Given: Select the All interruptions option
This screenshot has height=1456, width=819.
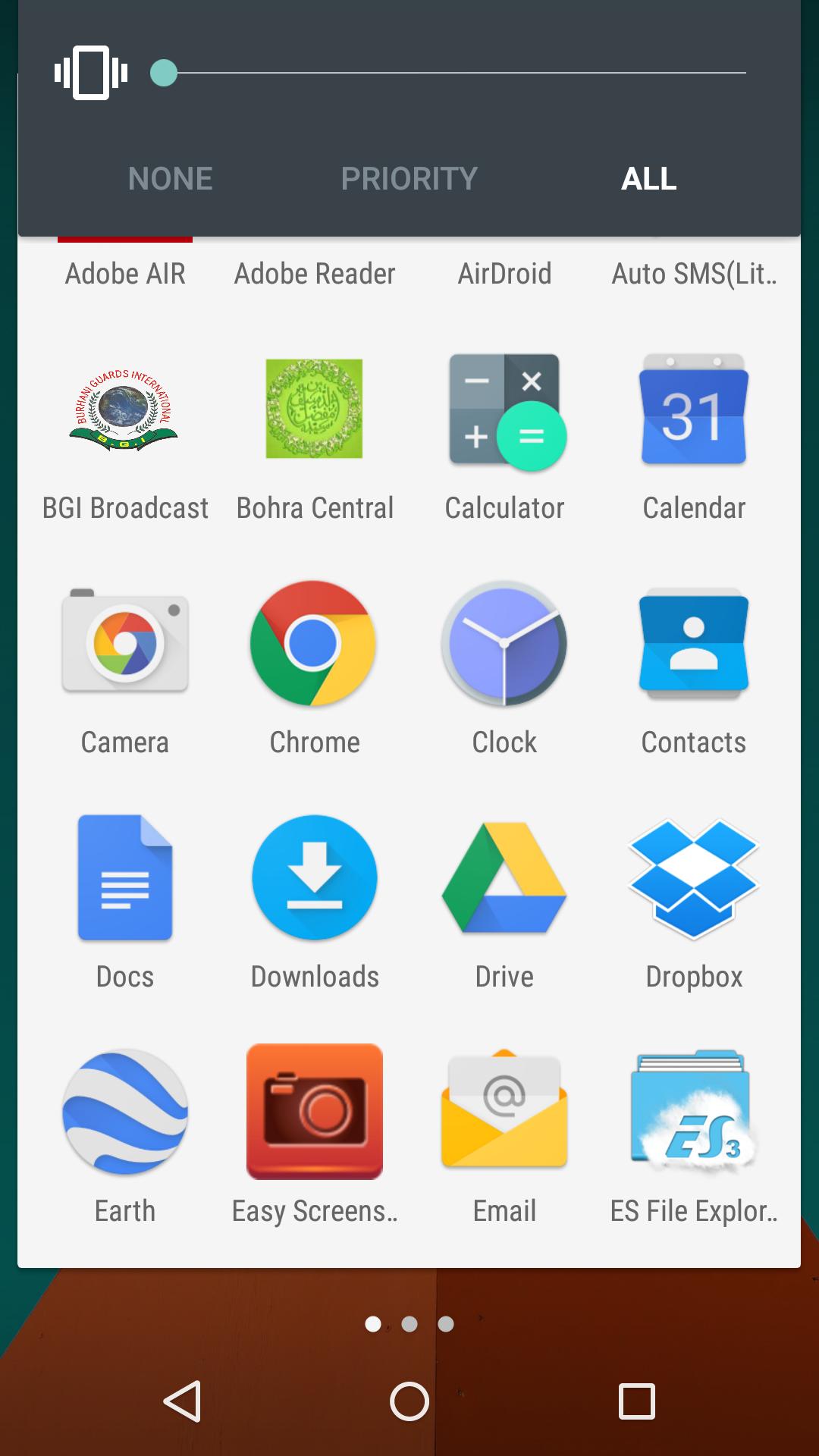Looking at the screenshot, I should (648, 179).
